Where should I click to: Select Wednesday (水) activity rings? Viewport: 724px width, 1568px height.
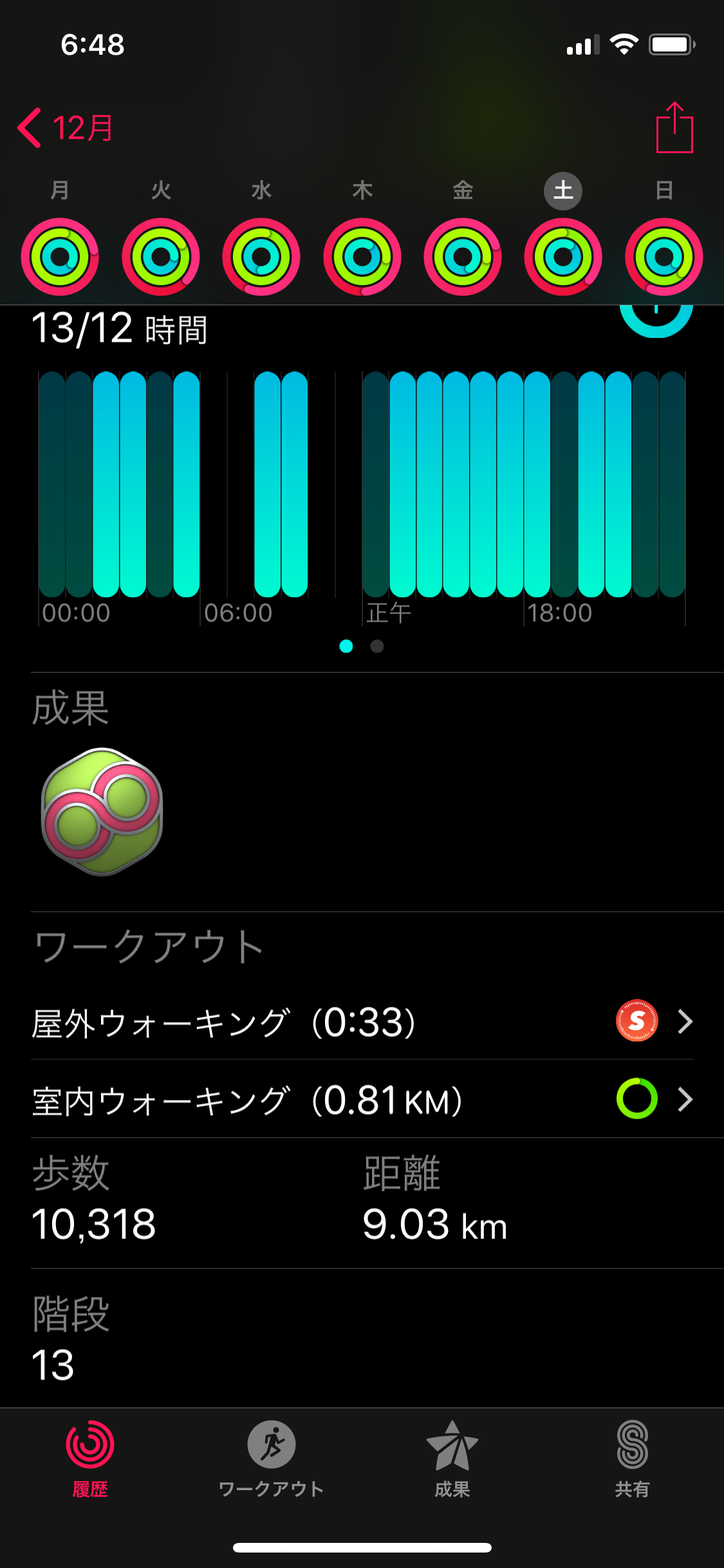(261, 257)
